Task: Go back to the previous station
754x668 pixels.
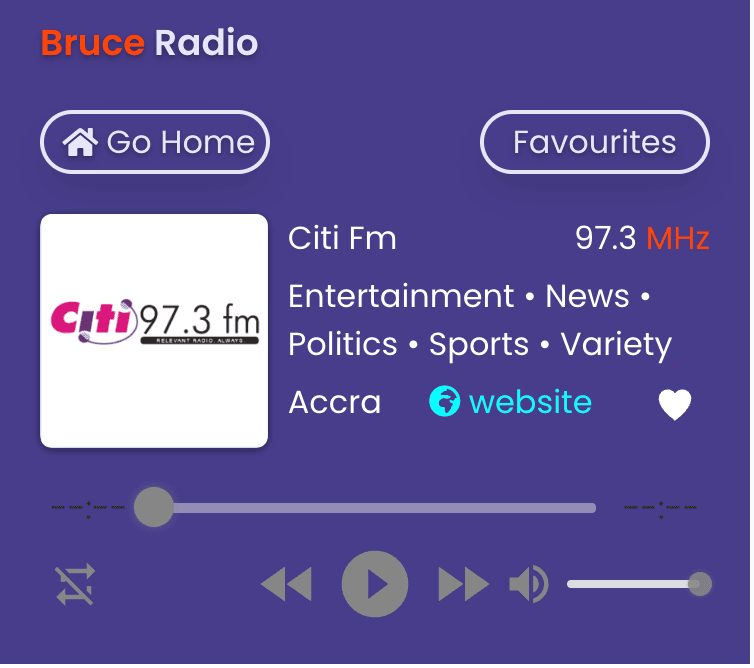Action: pyautogui.click(x=286, y=584)
